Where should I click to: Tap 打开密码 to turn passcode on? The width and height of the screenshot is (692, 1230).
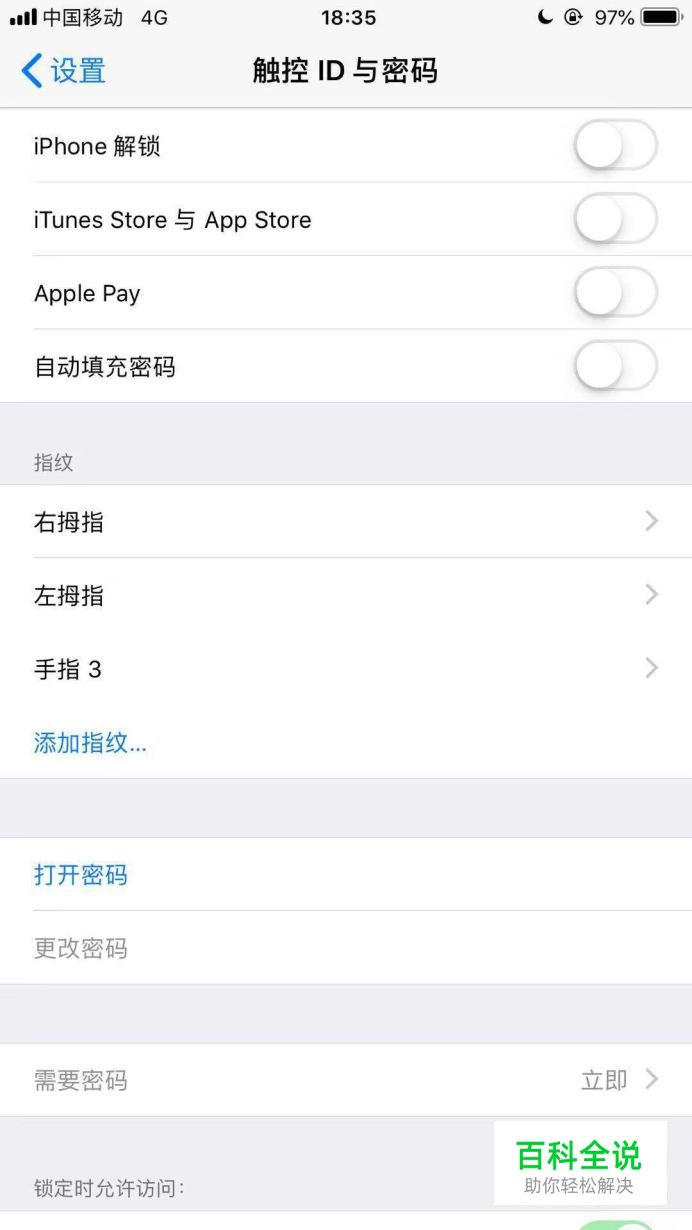(x=81, y=875)
